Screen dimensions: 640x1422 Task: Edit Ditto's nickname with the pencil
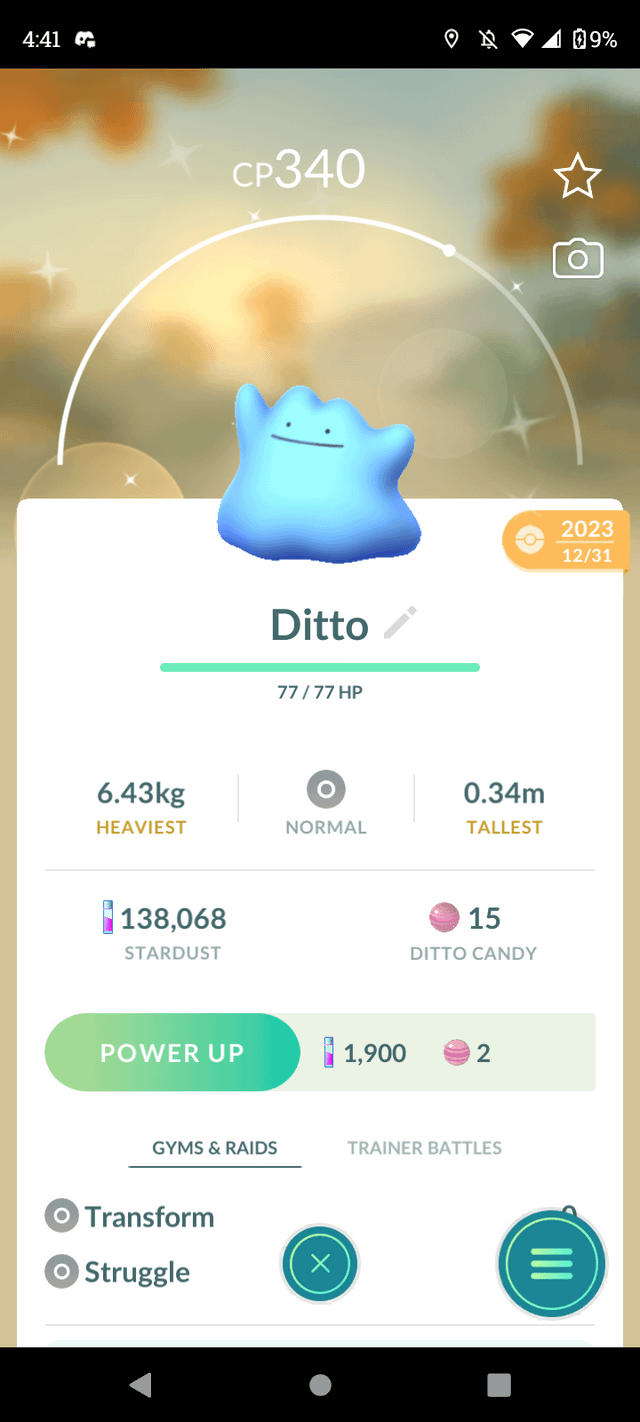tap(400, 623)
